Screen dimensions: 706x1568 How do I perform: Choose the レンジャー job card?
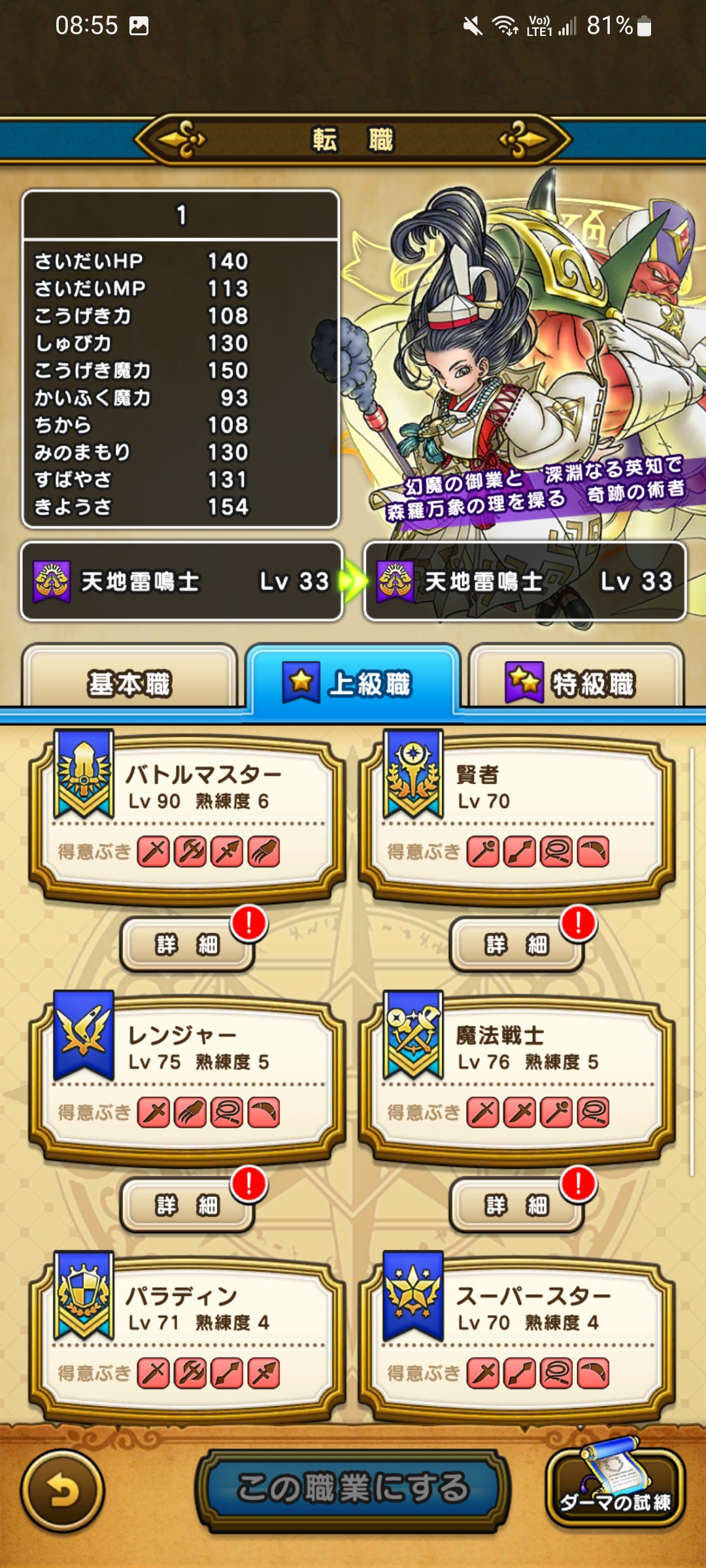188,1078
